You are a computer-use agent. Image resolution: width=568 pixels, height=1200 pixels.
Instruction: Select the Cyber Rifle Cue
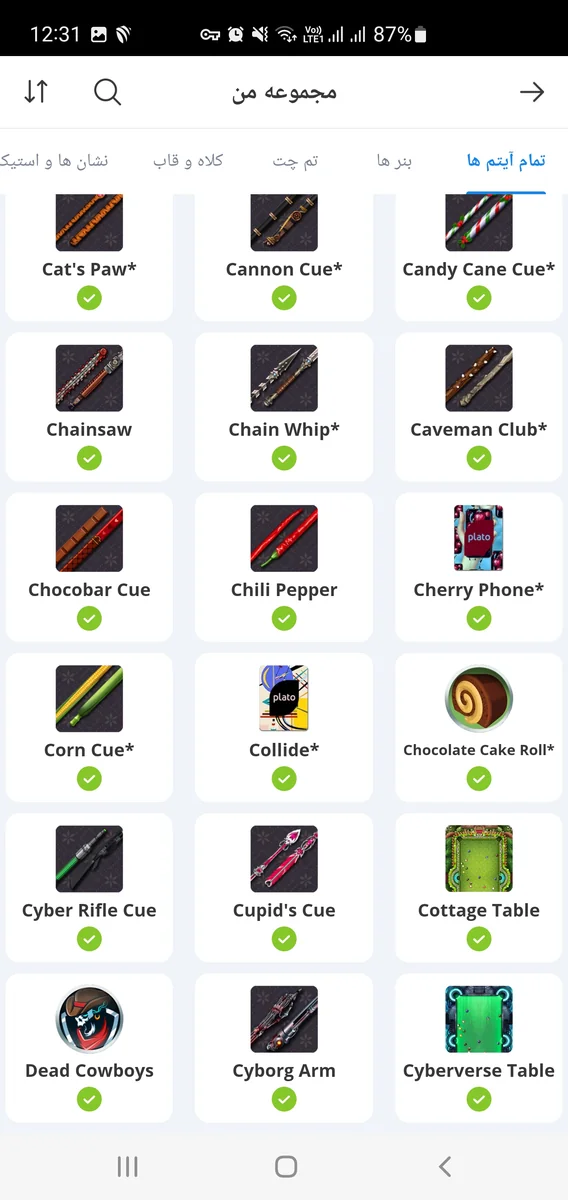[89, 887]
